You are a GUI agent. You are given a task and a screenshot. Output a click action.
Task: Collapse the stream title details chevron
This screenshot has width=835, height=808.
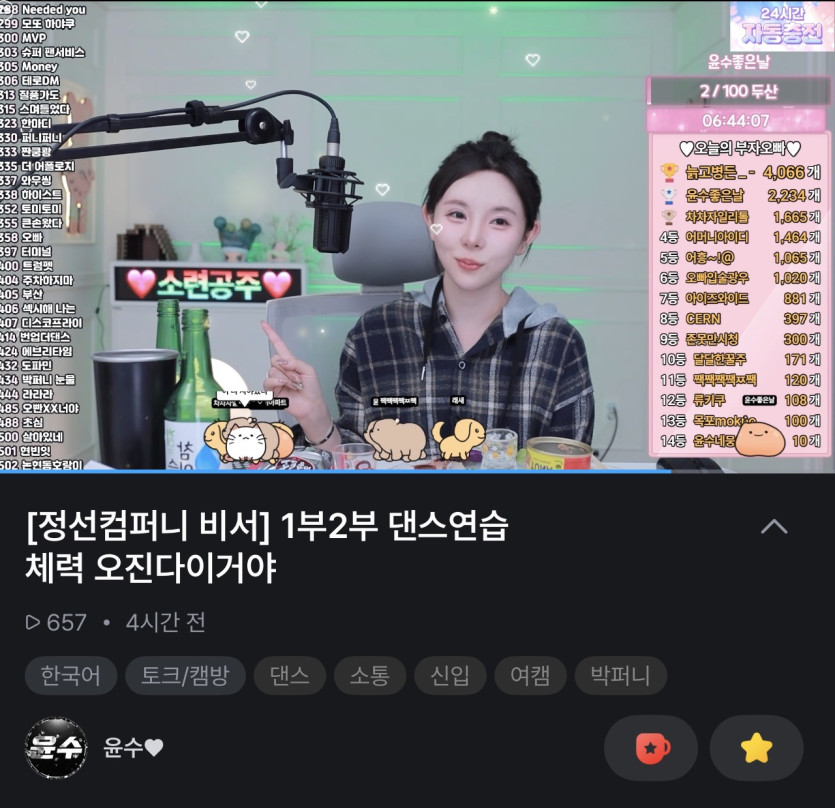[x=774, y=527]
